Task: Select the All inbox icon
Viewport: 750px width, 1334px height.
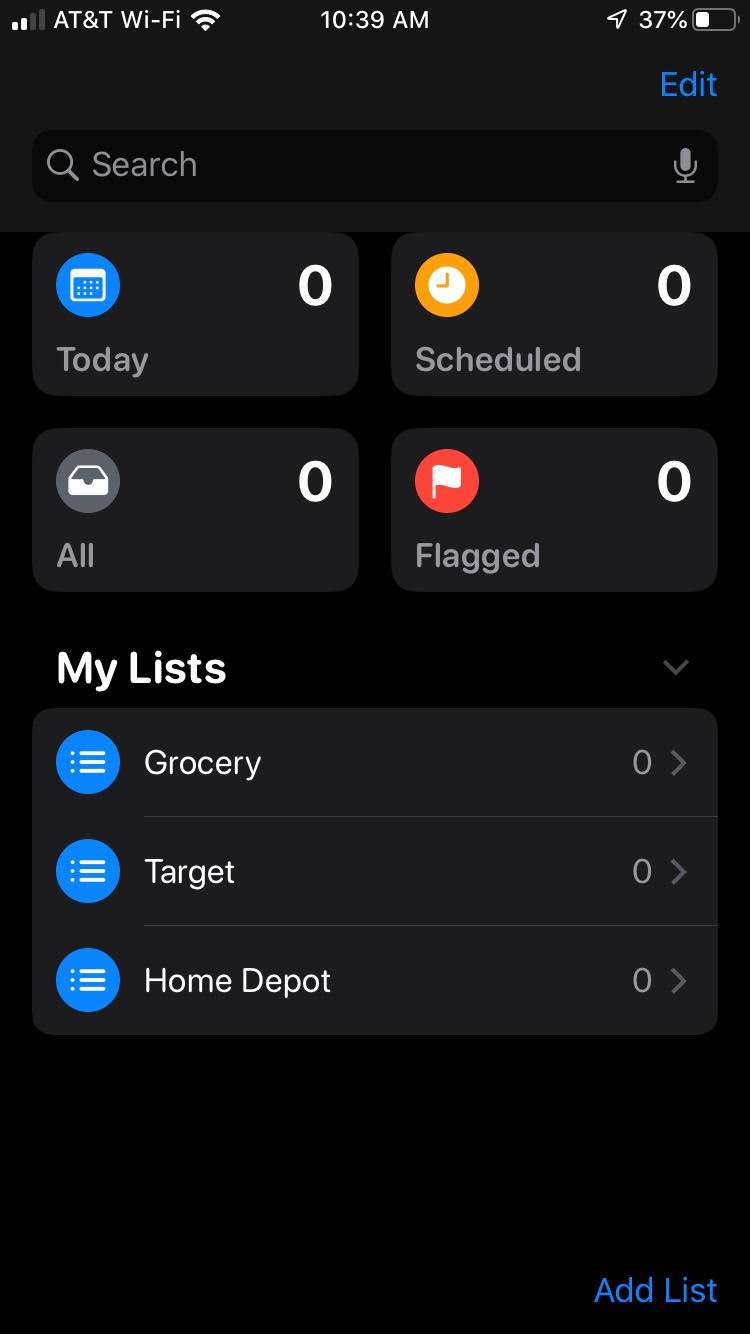Action: coord(88,481)
